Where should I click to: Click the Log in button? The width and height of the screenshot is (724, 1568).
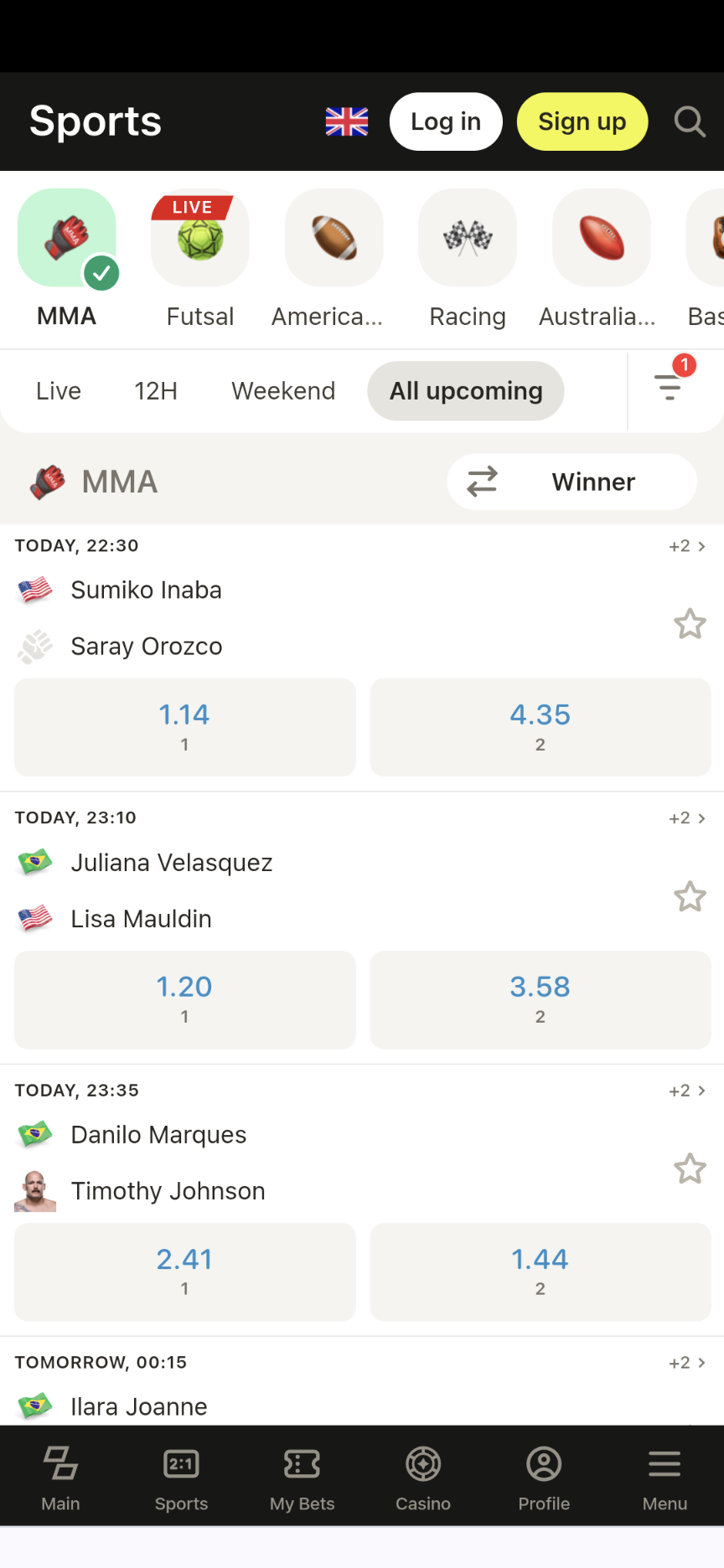pos(445,121)
